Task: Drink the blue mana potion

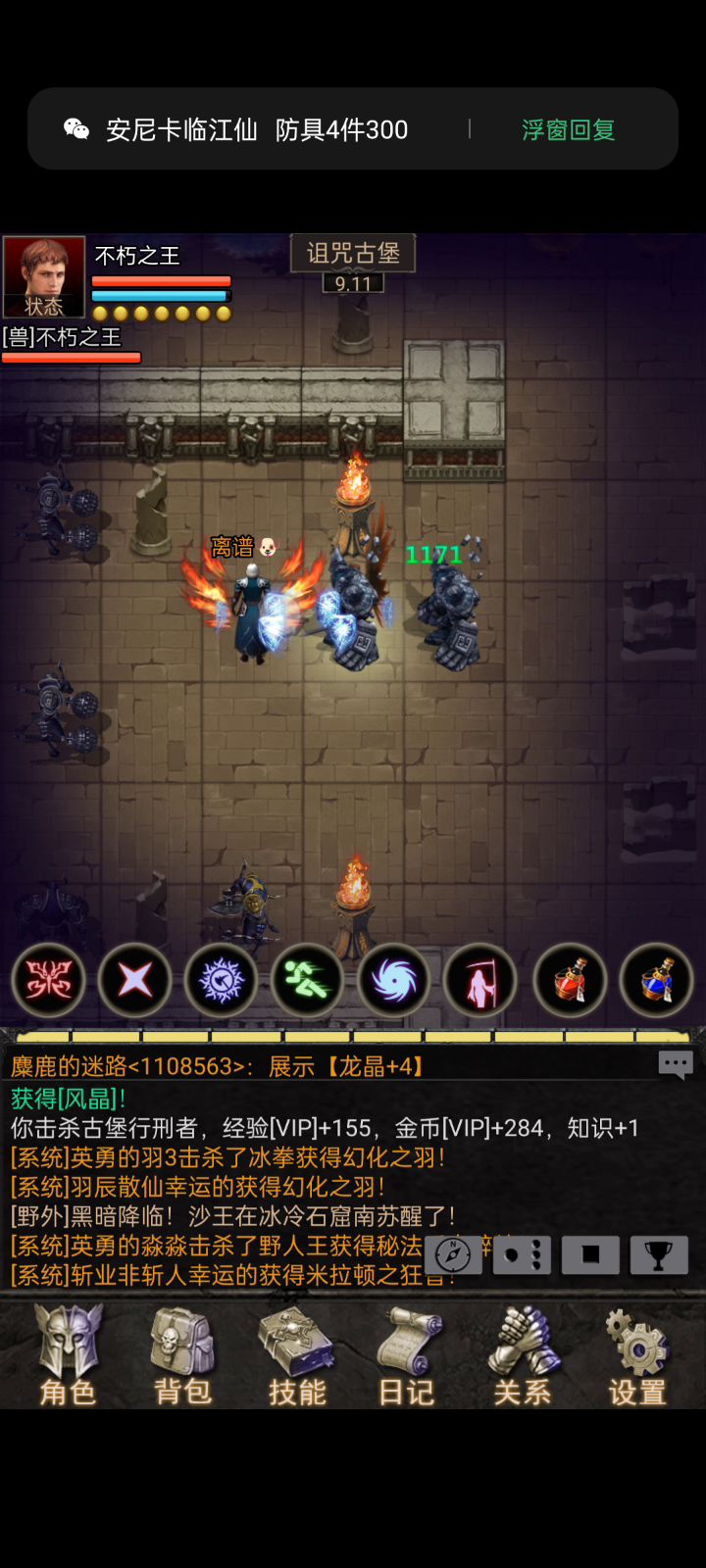Action: click(656, 980)
